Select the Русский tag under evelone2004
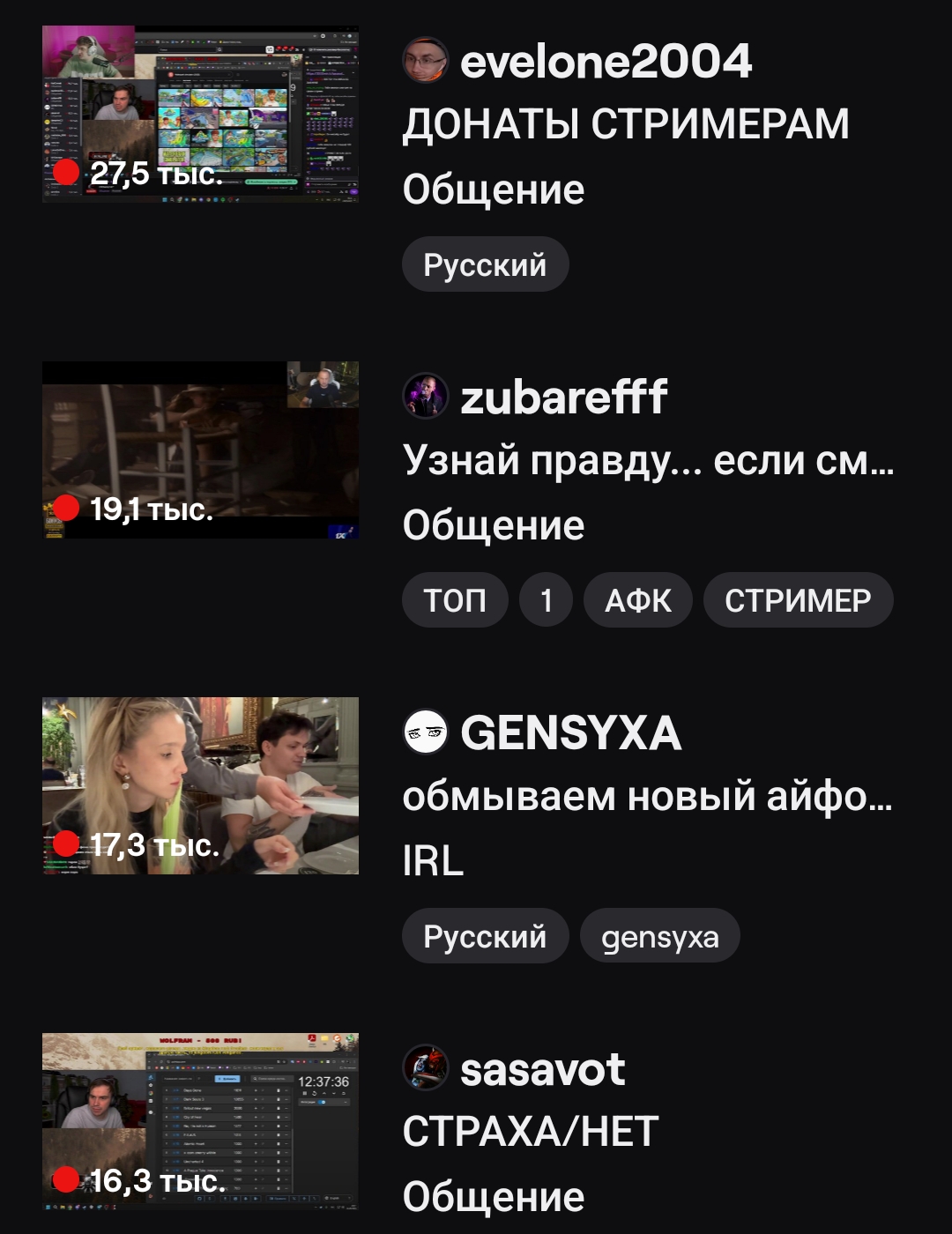Image resolution: width=952 pixels, height=1234 pixels. (485, 264)
